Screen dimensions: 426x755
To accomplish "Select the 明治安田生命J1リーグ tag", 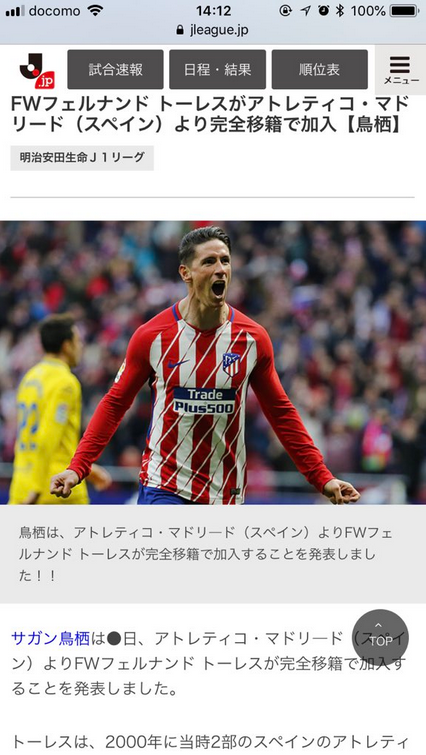I will 82,158.
